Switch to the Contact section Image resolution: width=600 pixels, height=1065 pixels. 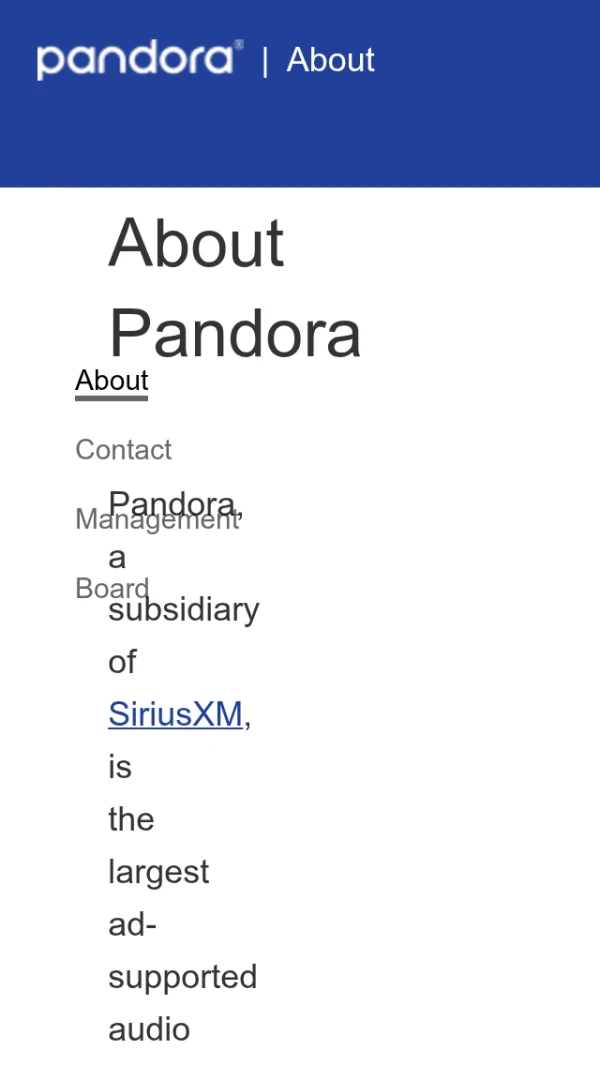pyautogui.click(x=123, y=450)
